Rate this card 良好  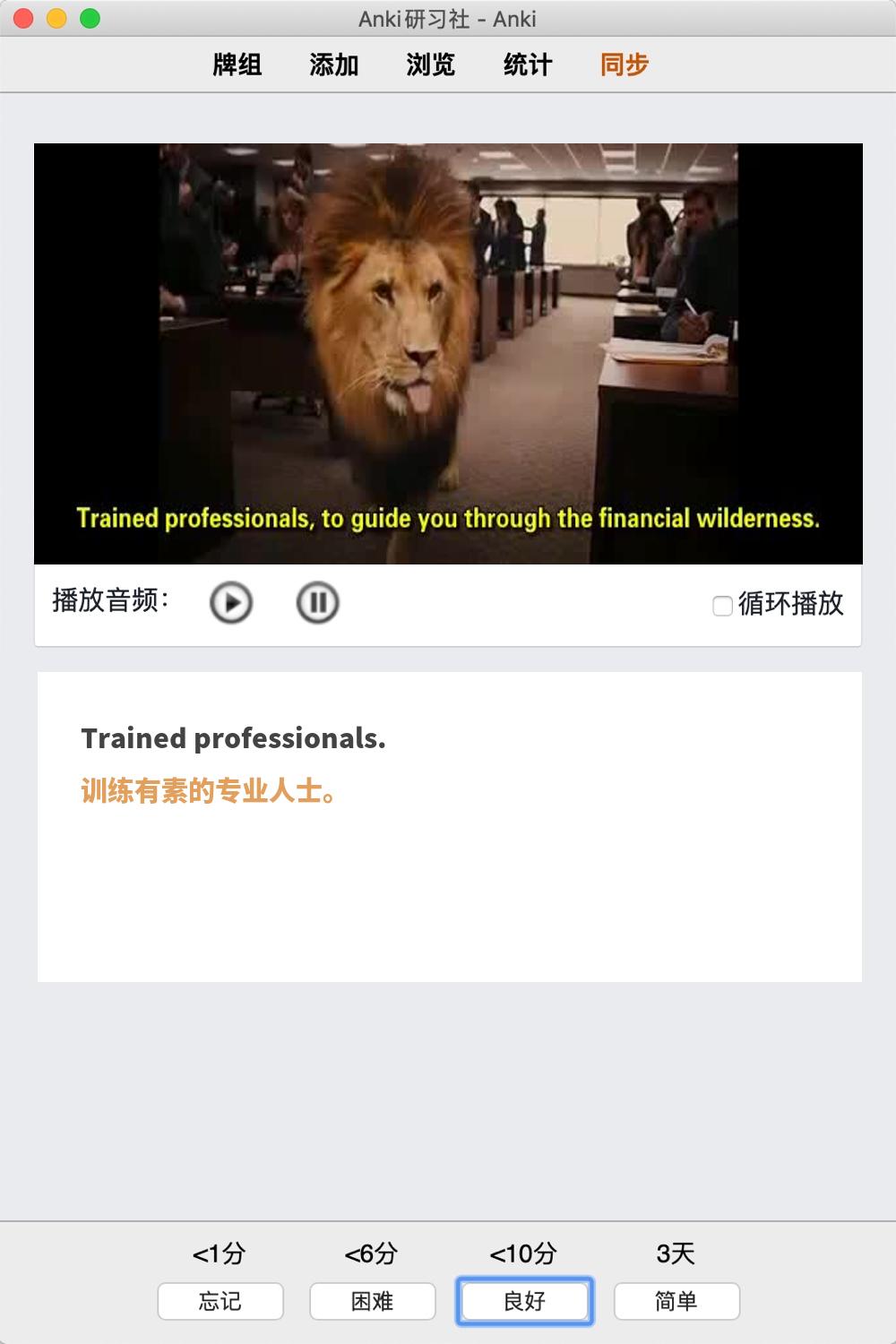pos(524,1301)
